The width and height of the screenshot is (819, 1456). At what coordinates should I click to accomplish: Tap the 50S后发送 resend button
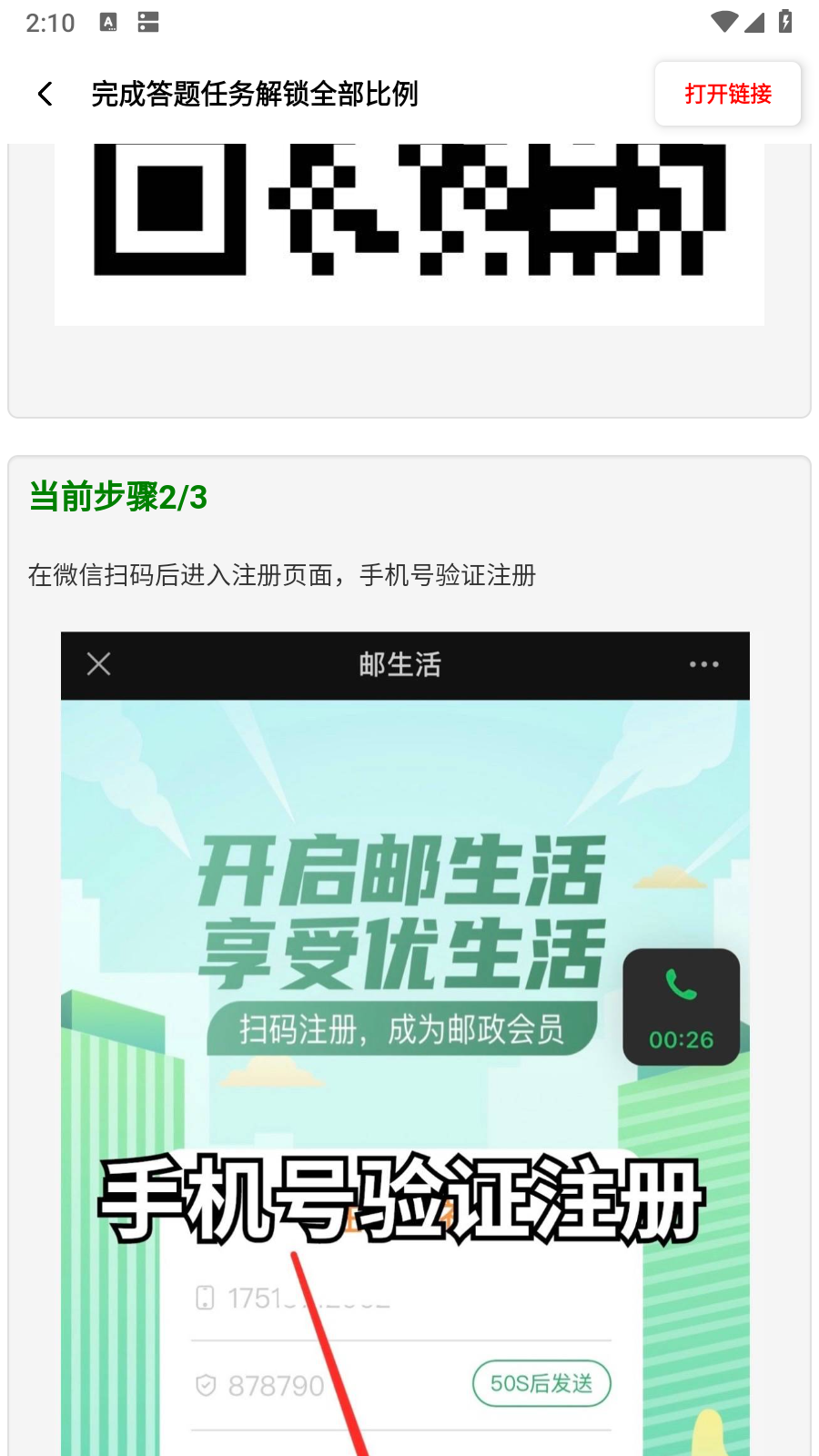point(541,1383)
